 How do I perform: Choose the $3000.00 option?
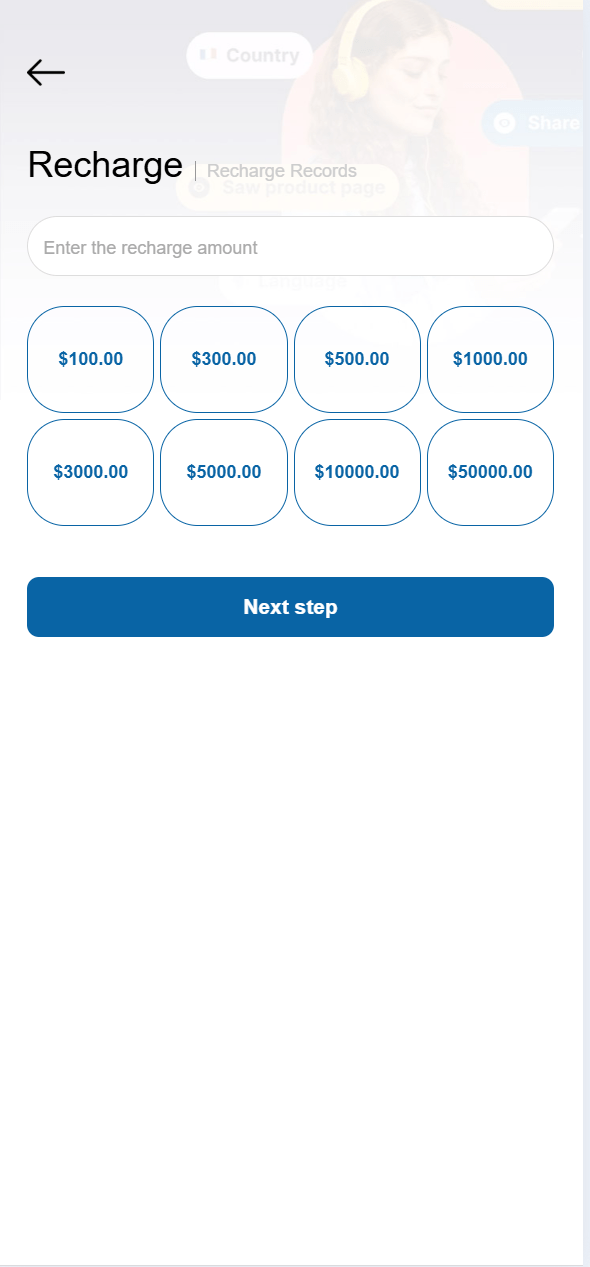pyautogui.click(x=90, y=472)
